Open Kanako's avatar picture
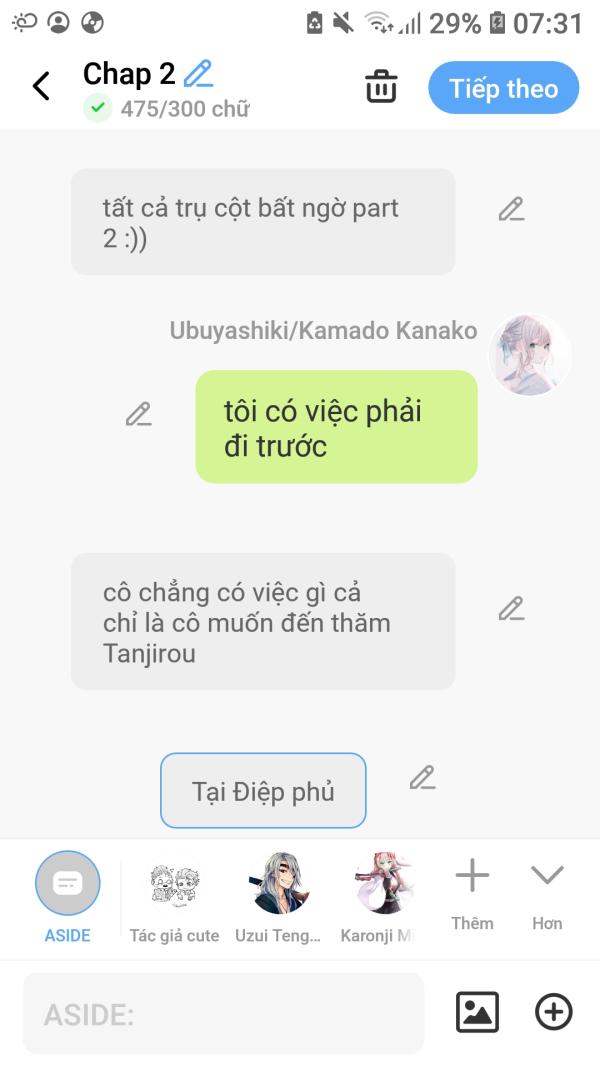 coord(530,355)
